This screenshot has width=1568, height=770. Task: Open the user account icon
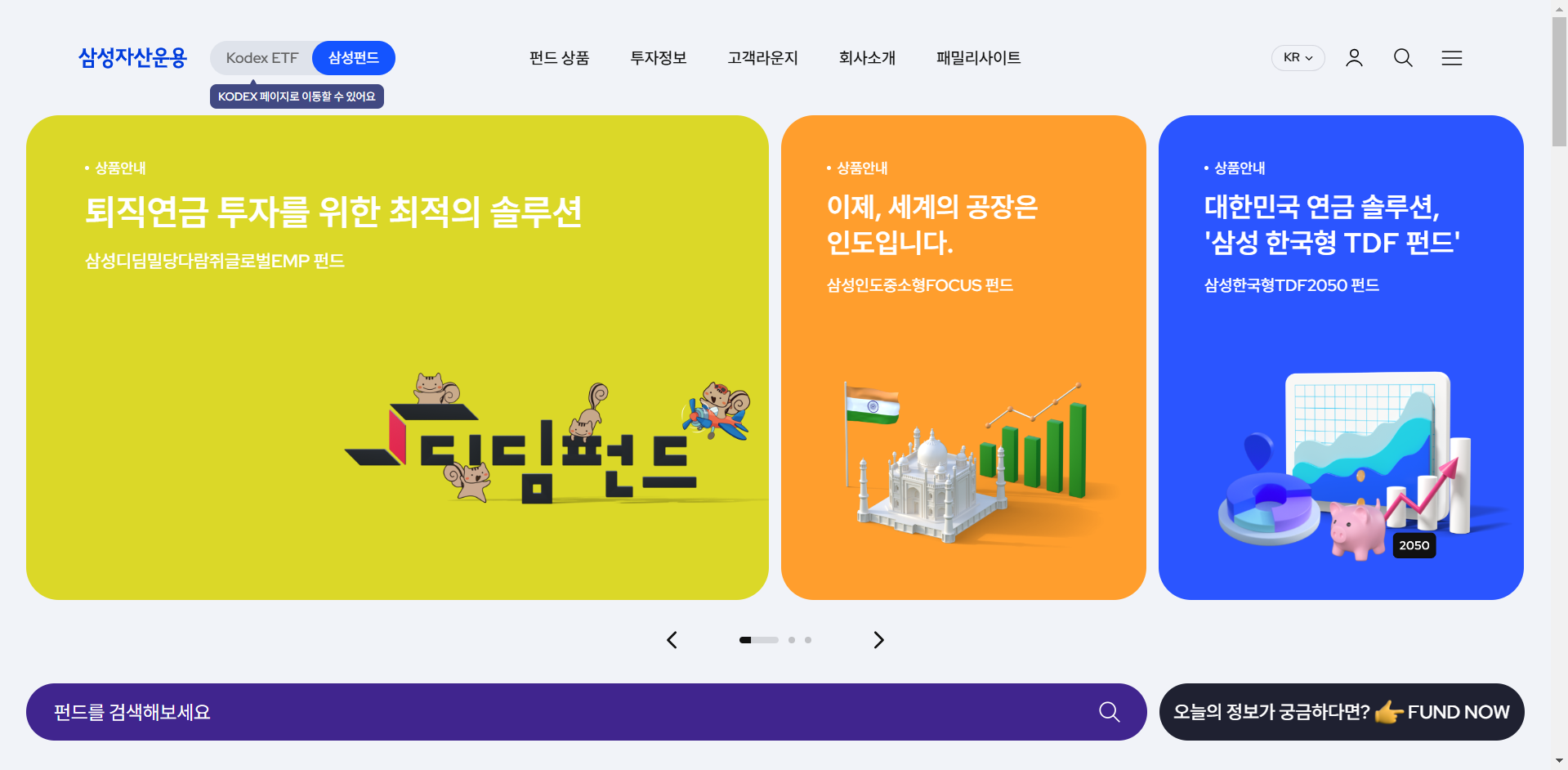[x=1354, y=58]
